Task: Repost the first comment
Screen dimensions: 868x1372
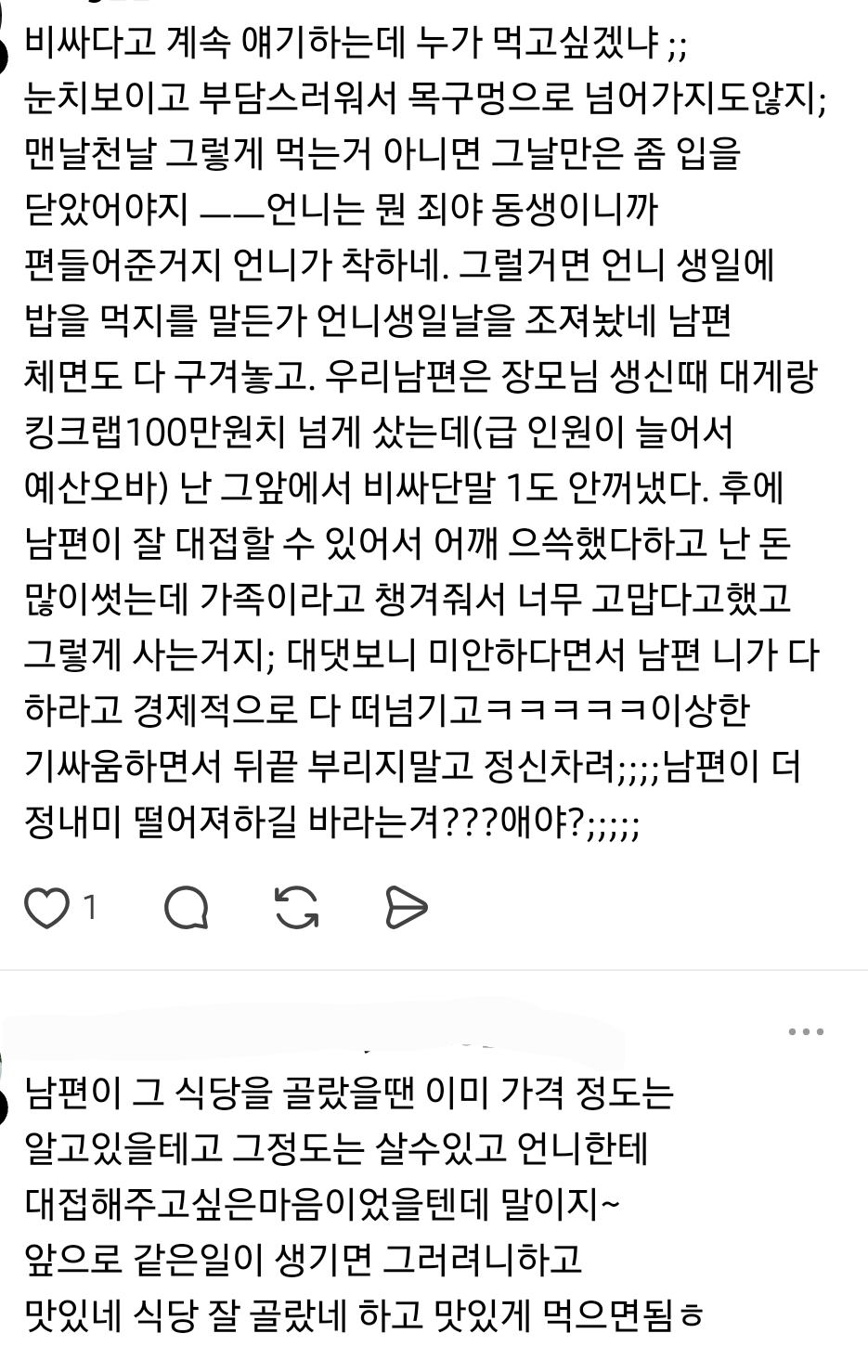Action: (297, 908)
